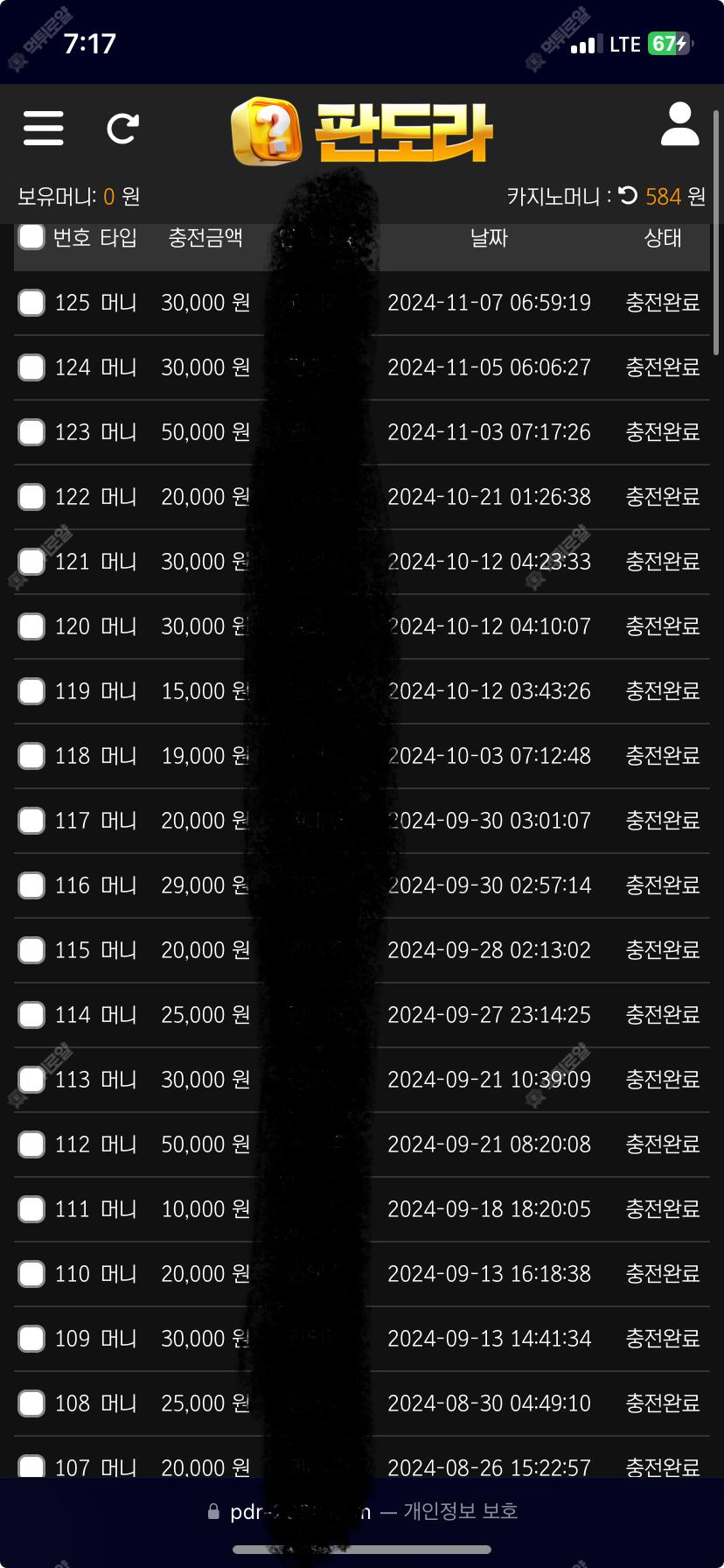Refresh the 카지노머니 balance
Viewport: 724px width, 1568px height.
pos(628,195)
